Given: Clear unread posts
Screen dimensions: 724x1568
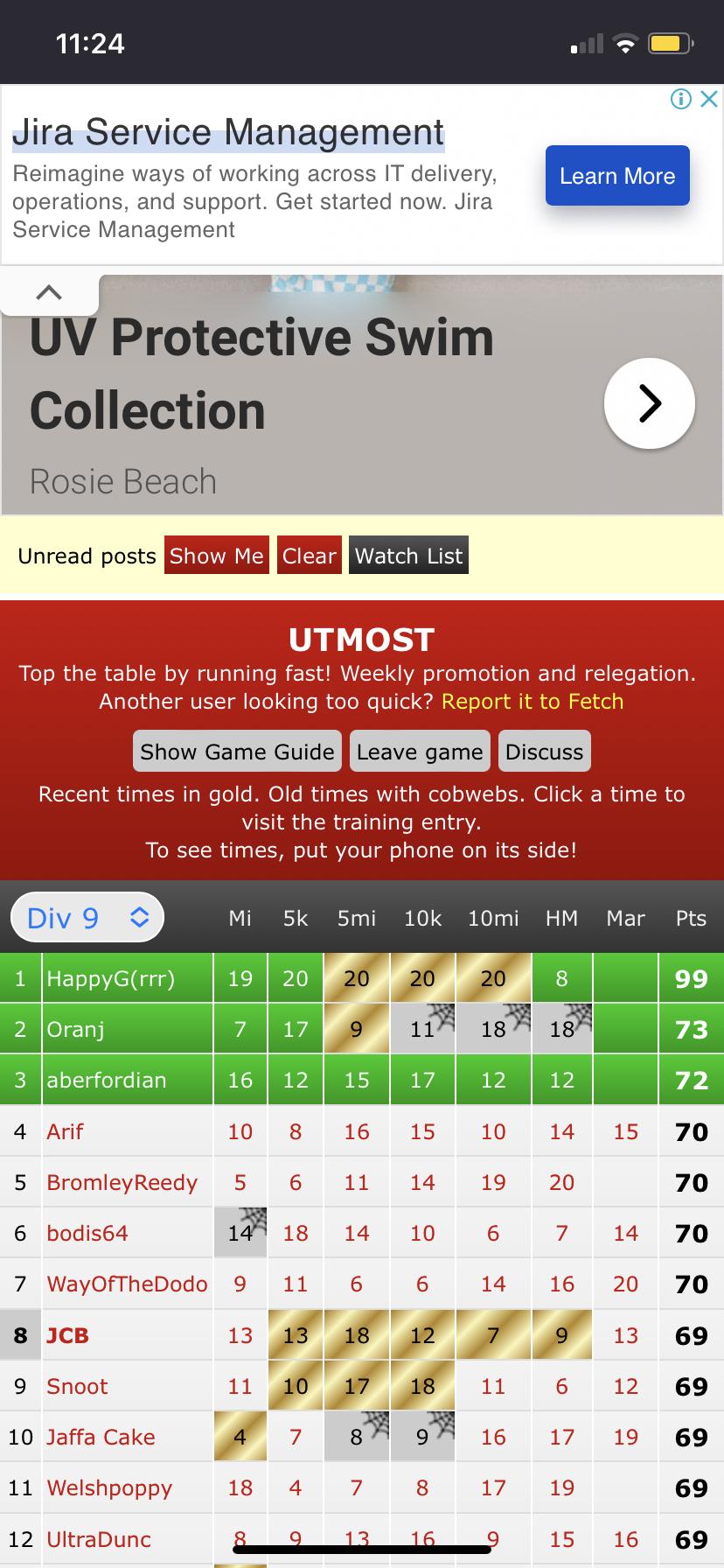Looking at the screenshot, I should [309, 556].
